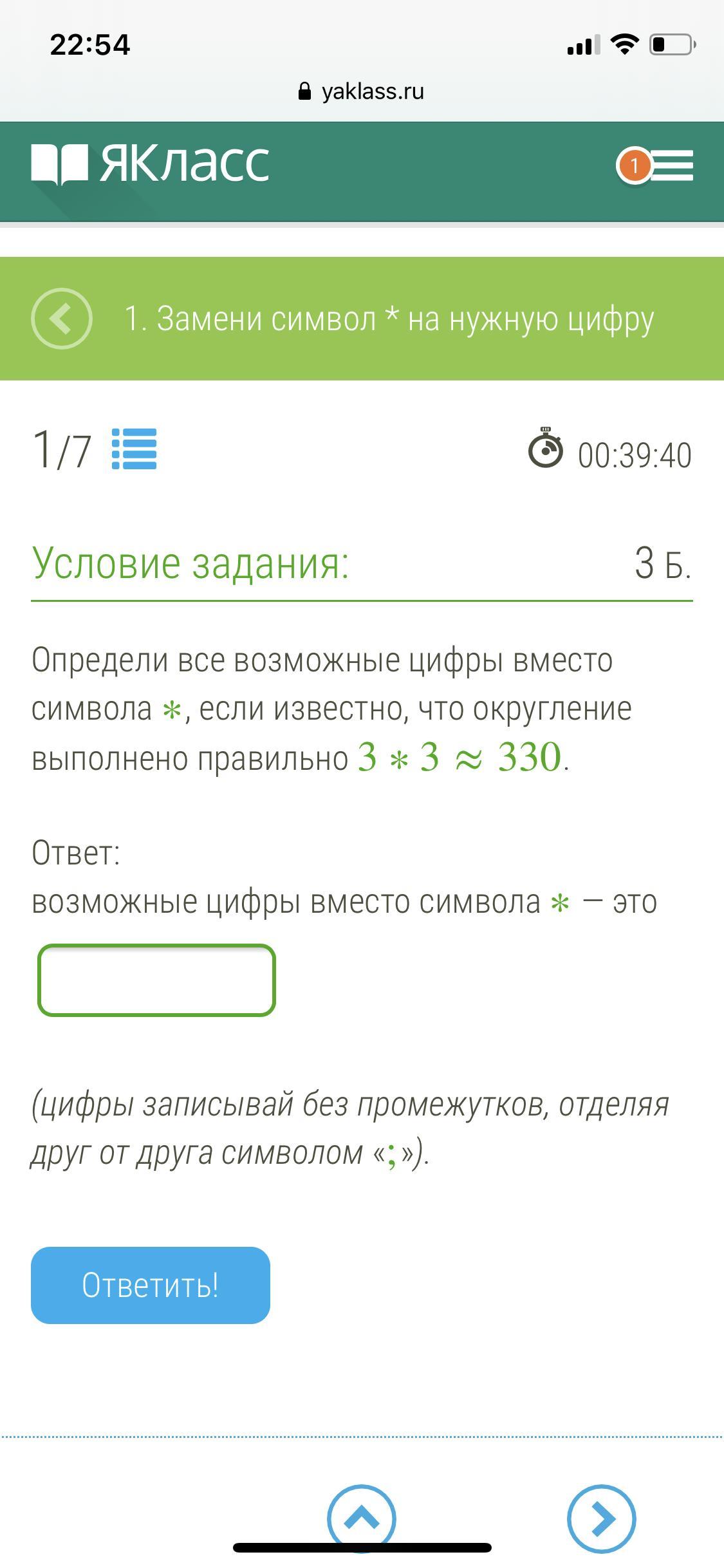Go back using the circled left arrow

click(62, 319)
